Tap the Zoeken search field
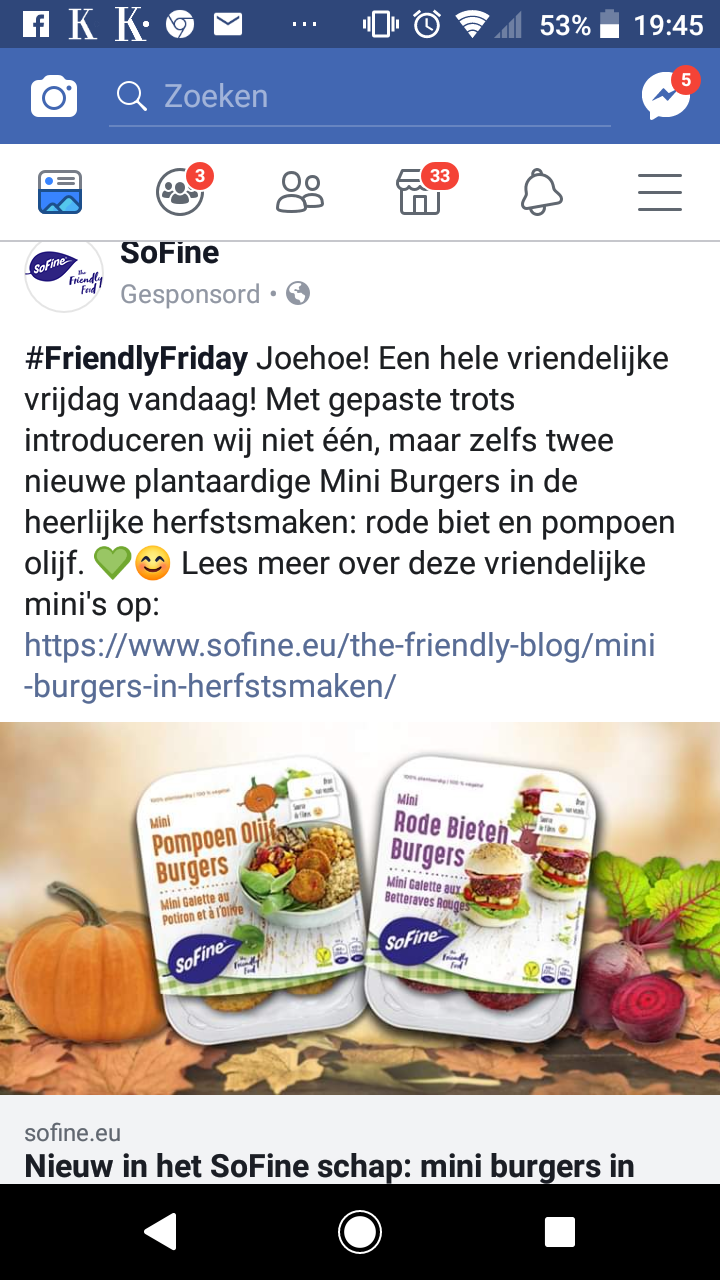 point(360,97)
